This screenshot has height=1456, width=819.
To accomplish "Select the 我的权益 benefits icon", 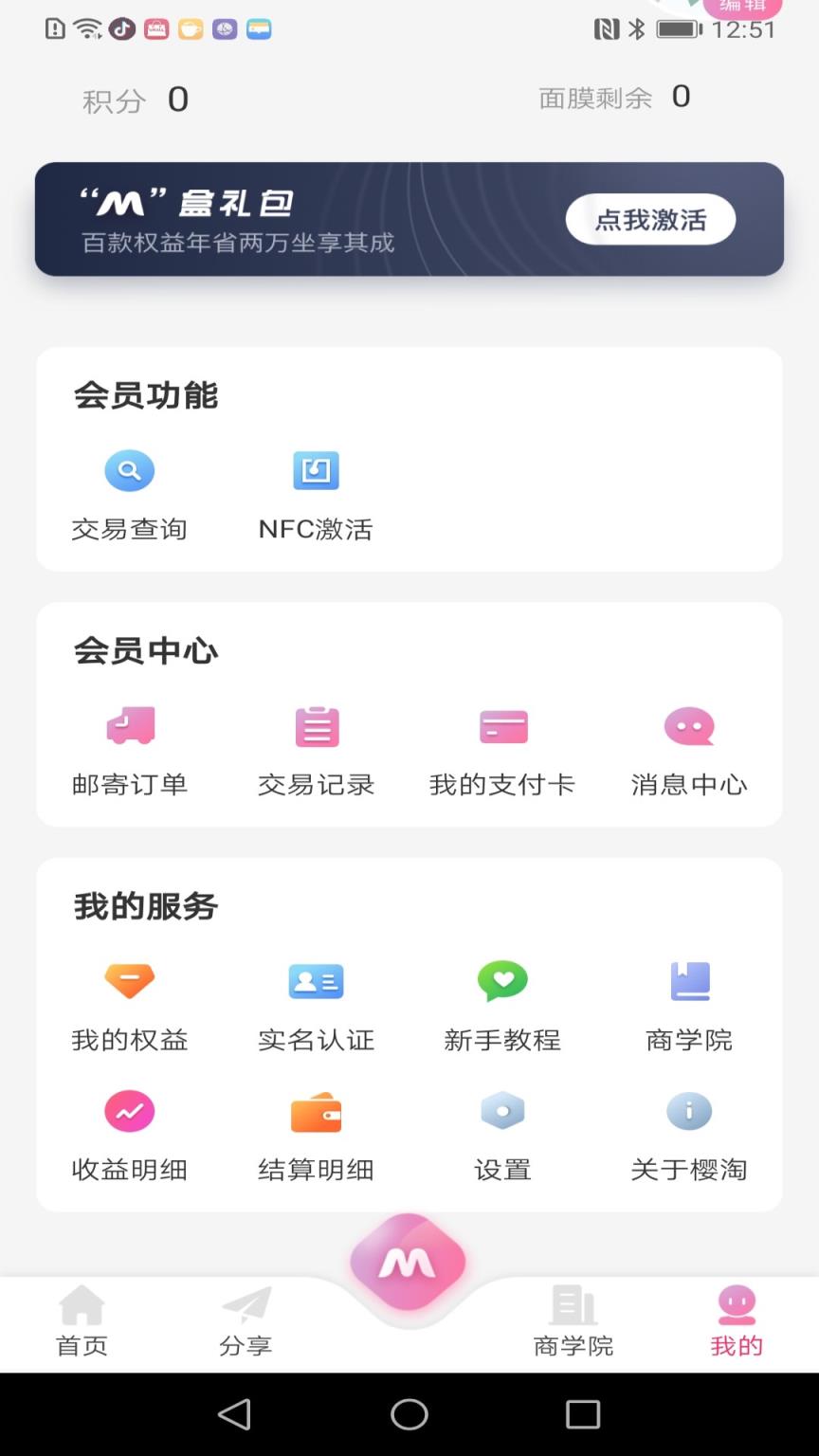I will pyautogui.click(x=129, y=981).
